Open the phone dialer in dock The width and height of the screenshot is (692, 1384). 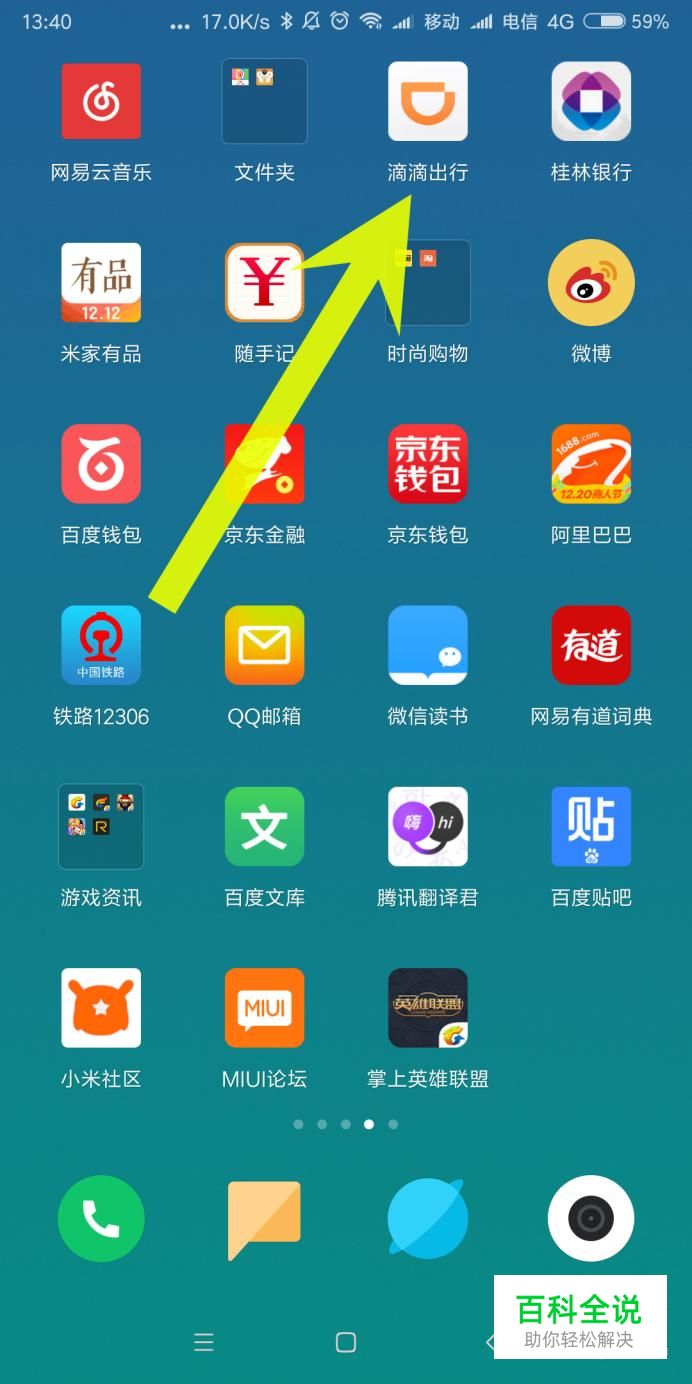click(x=101, y=1218)
